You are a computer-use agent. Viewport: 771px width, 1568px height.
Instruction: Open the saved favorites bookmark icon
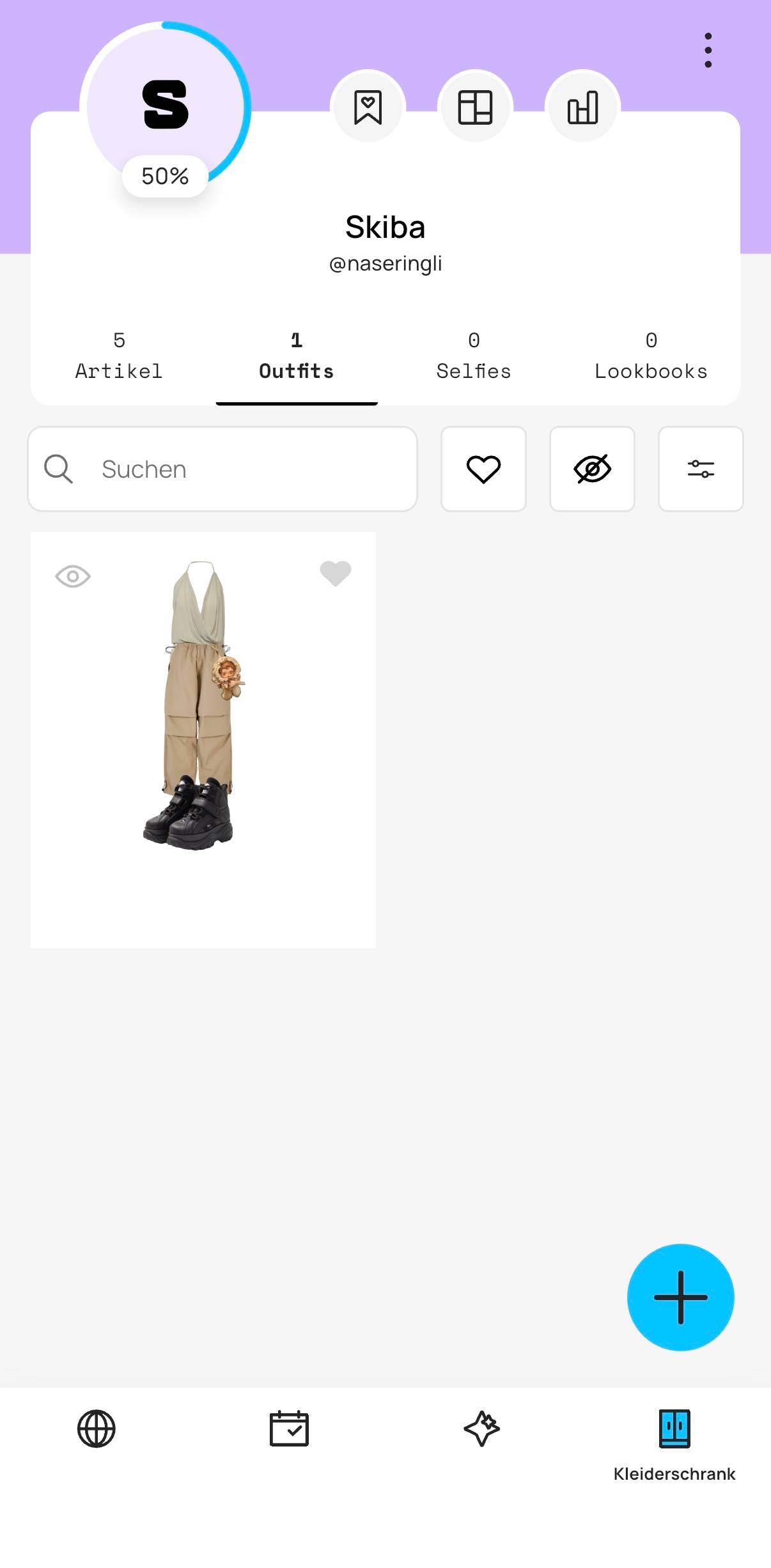(x=368, y=107)
